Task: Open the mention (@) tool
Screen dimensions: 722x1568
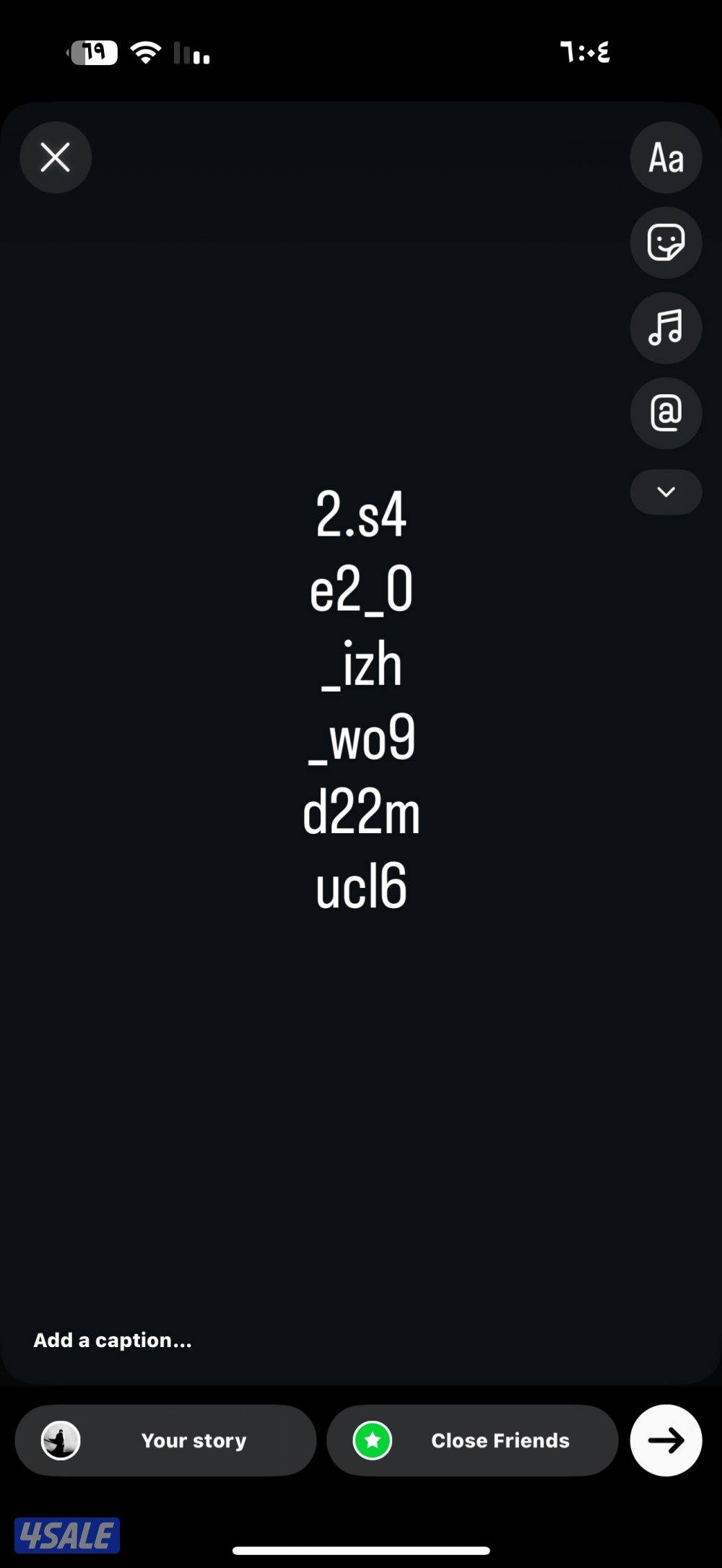Action: (x=665, y=413)
